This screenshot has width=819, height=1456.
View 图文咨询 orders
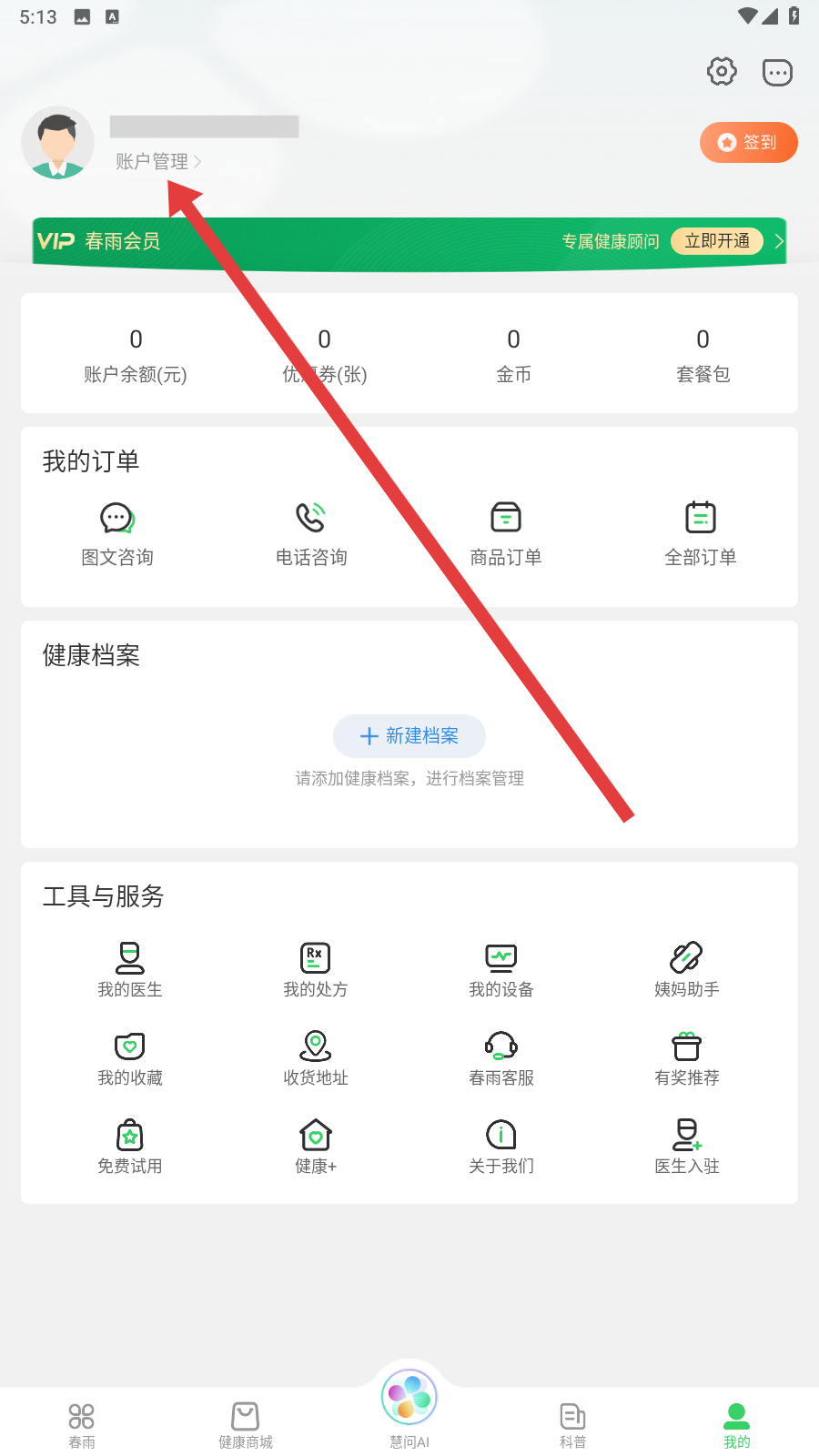pos(117,533)
